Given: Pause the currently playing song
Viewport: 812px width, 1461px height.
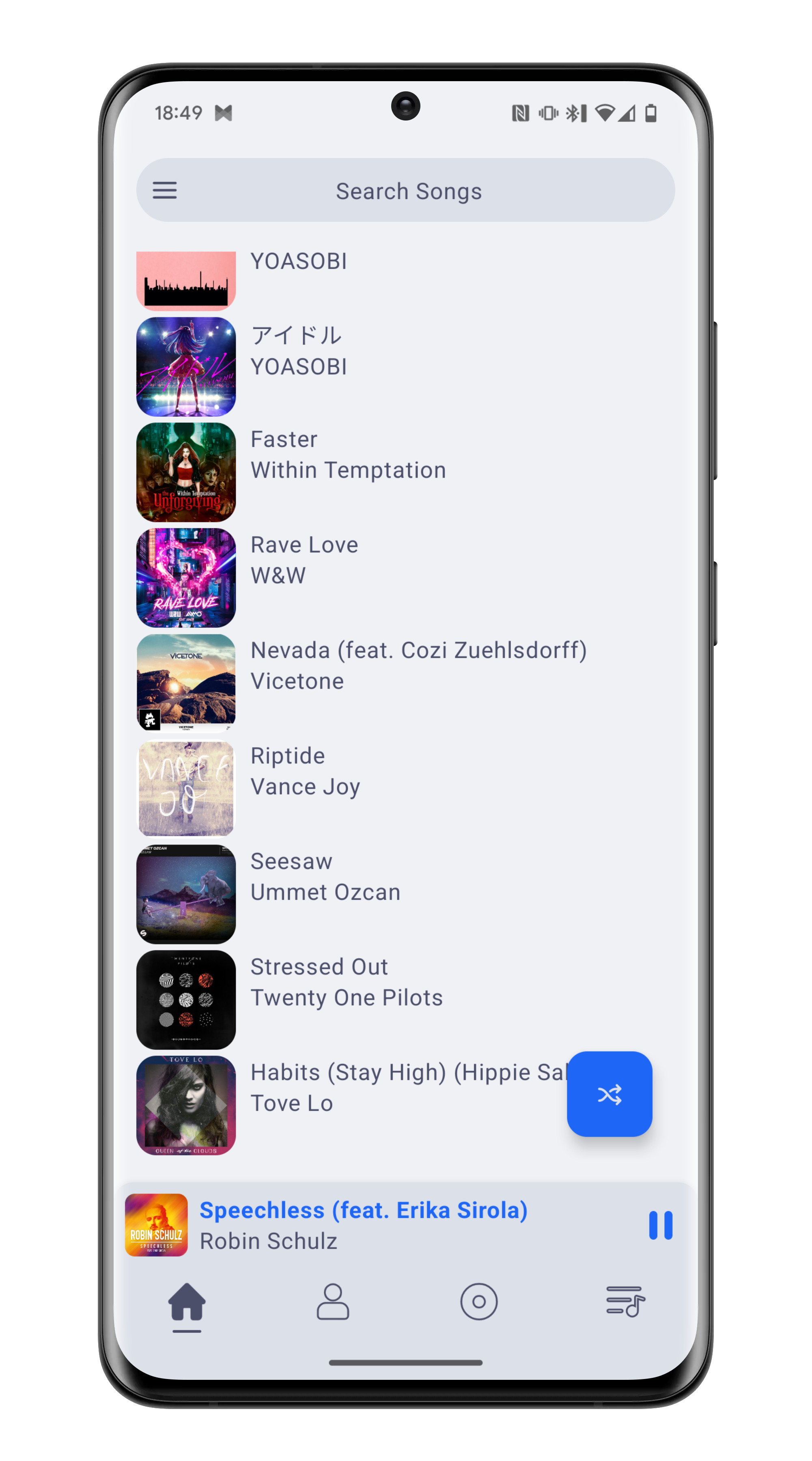Looking at the screenshot, I should pos(660,1225).
